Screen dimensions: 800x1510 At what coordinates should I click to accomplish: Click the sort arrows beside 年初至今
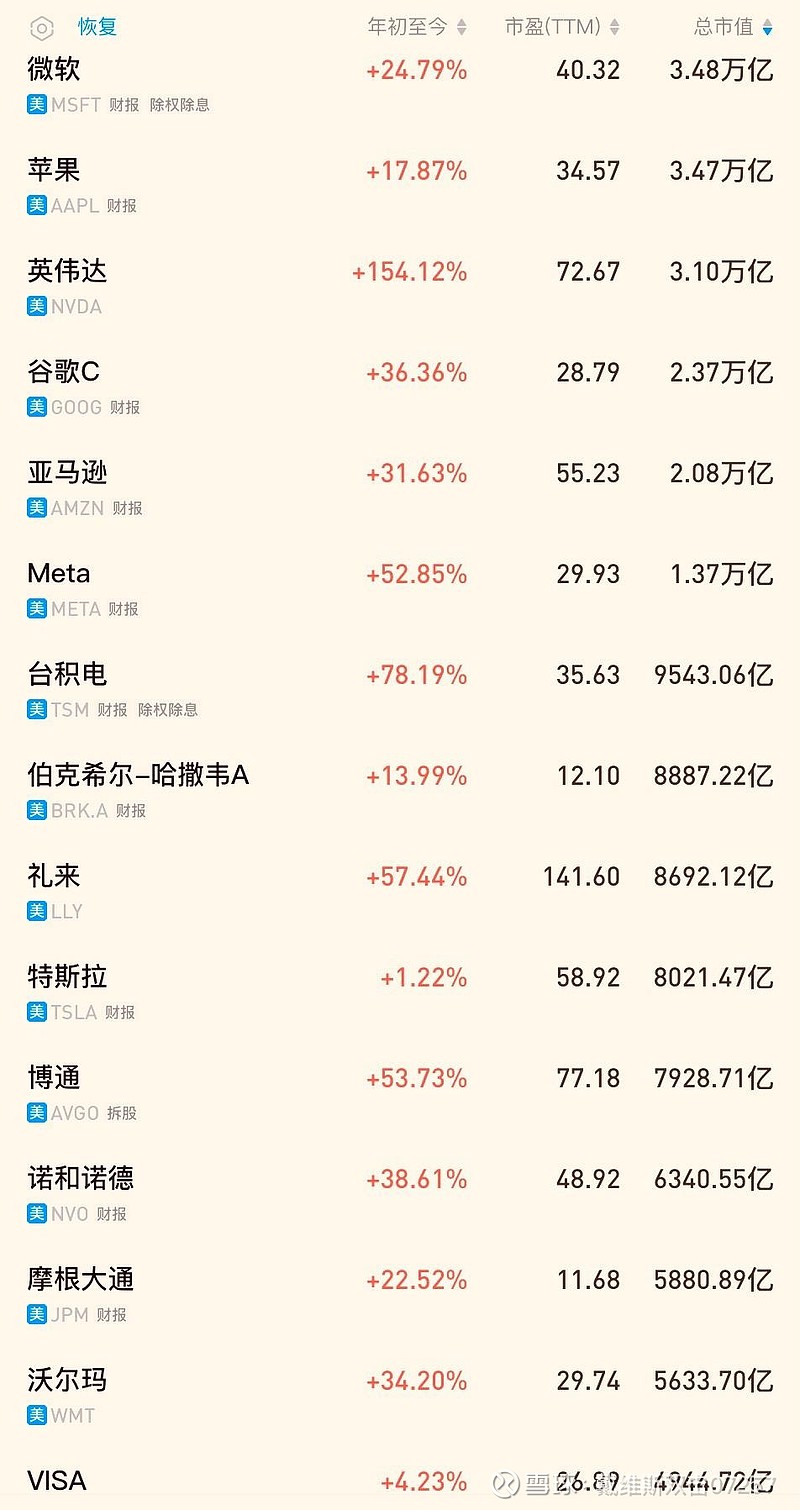click(459, 27)
